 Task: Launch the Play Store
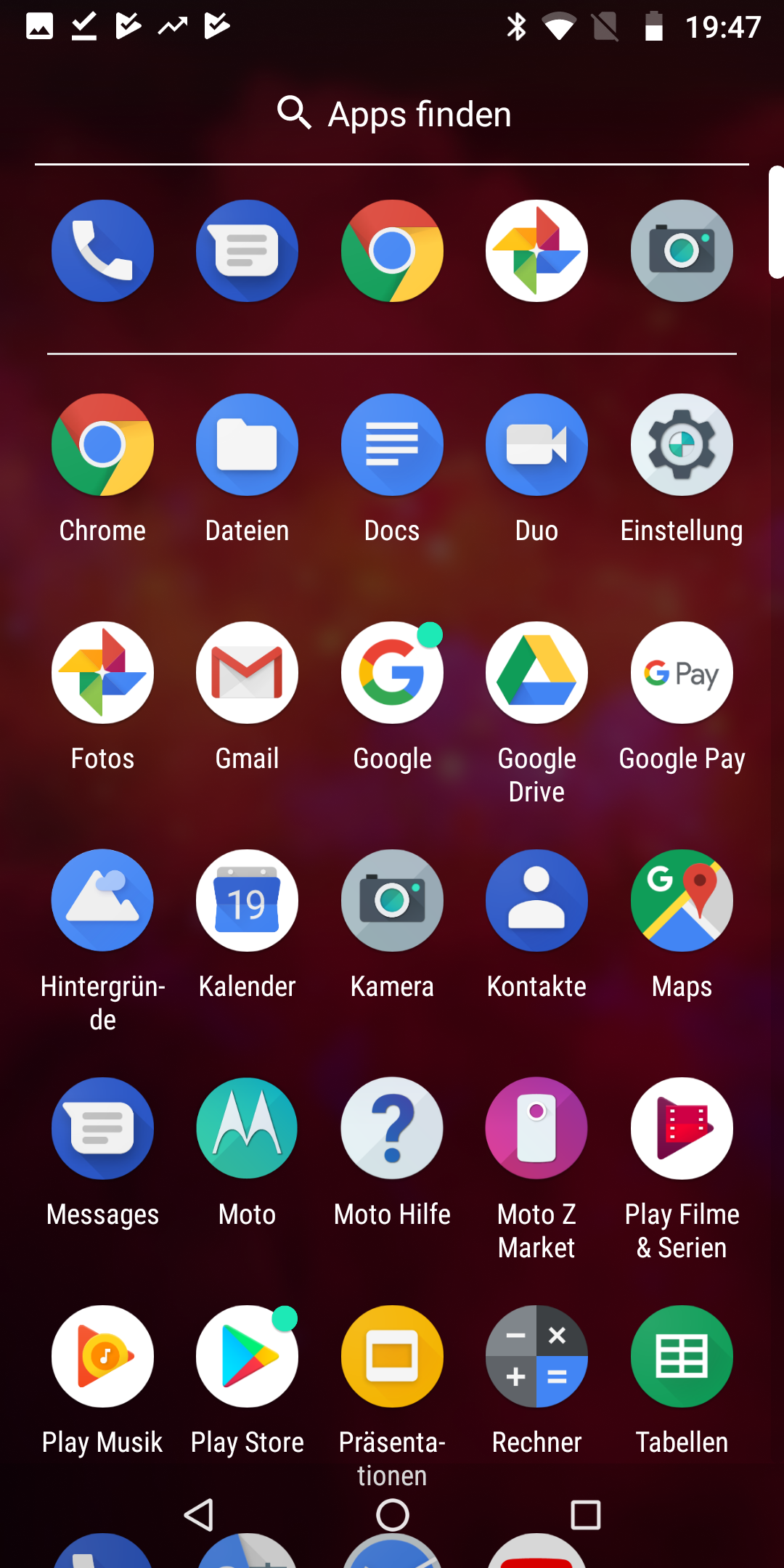coord(247,1357)
